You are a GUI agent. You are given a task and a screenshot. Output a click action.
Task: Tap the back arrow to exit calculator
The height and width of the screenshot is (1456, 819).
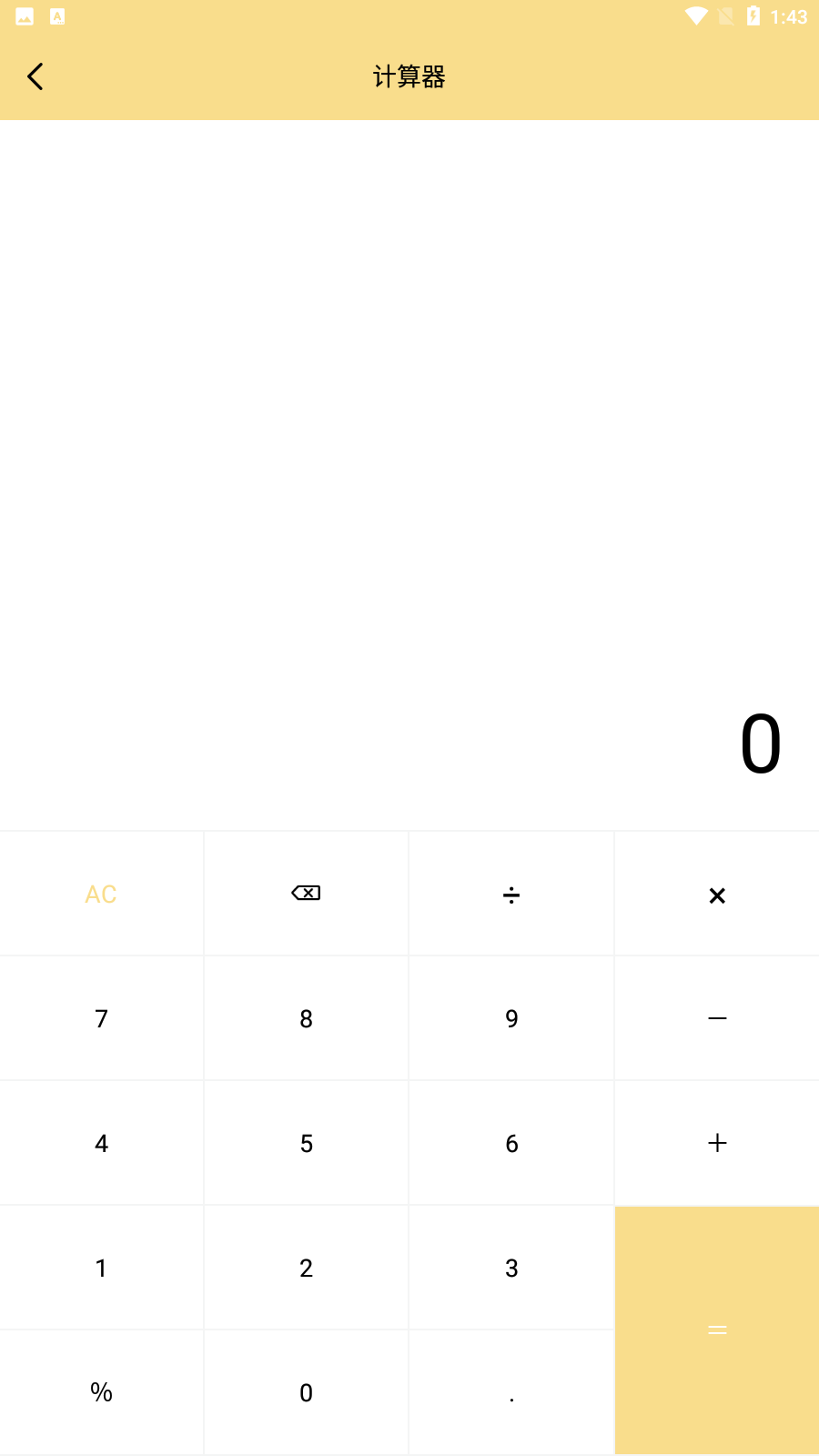coord(35,76)
